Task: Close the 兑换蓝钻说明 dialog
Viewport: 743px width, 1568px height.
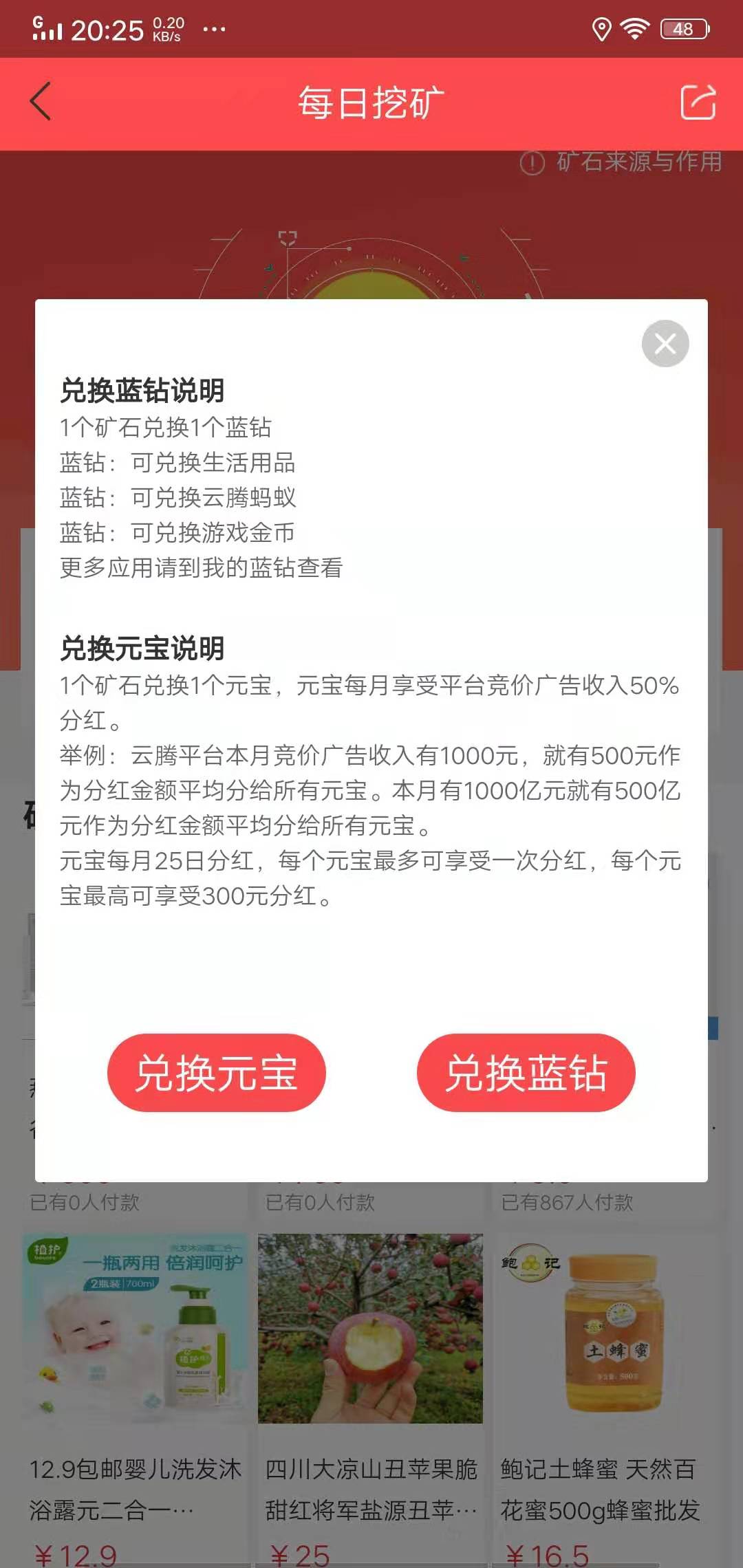Action: pyautogui.click(x=664, y=343)
